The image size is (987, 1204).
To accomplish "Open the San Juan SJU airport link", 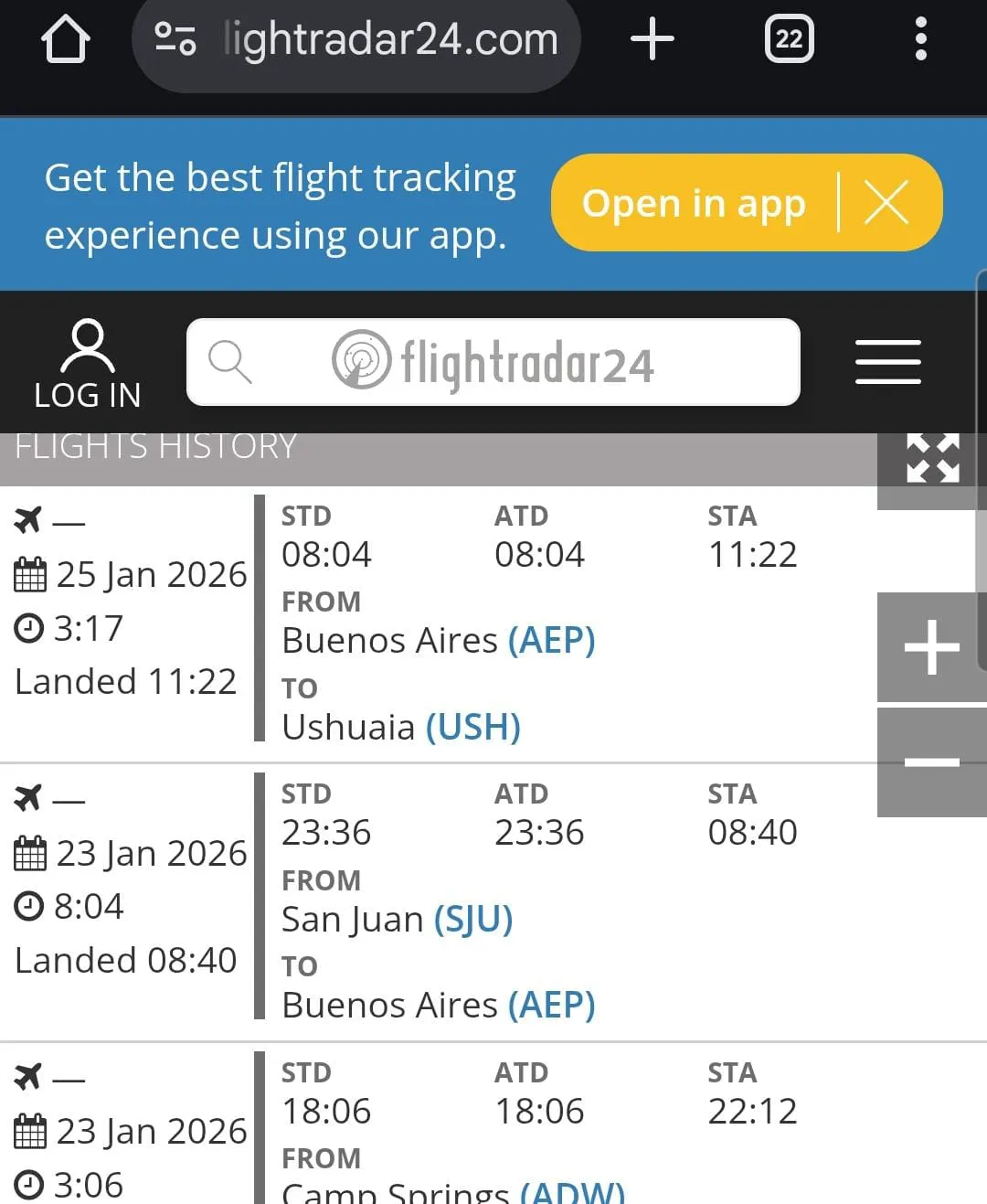I will (472, 920).
